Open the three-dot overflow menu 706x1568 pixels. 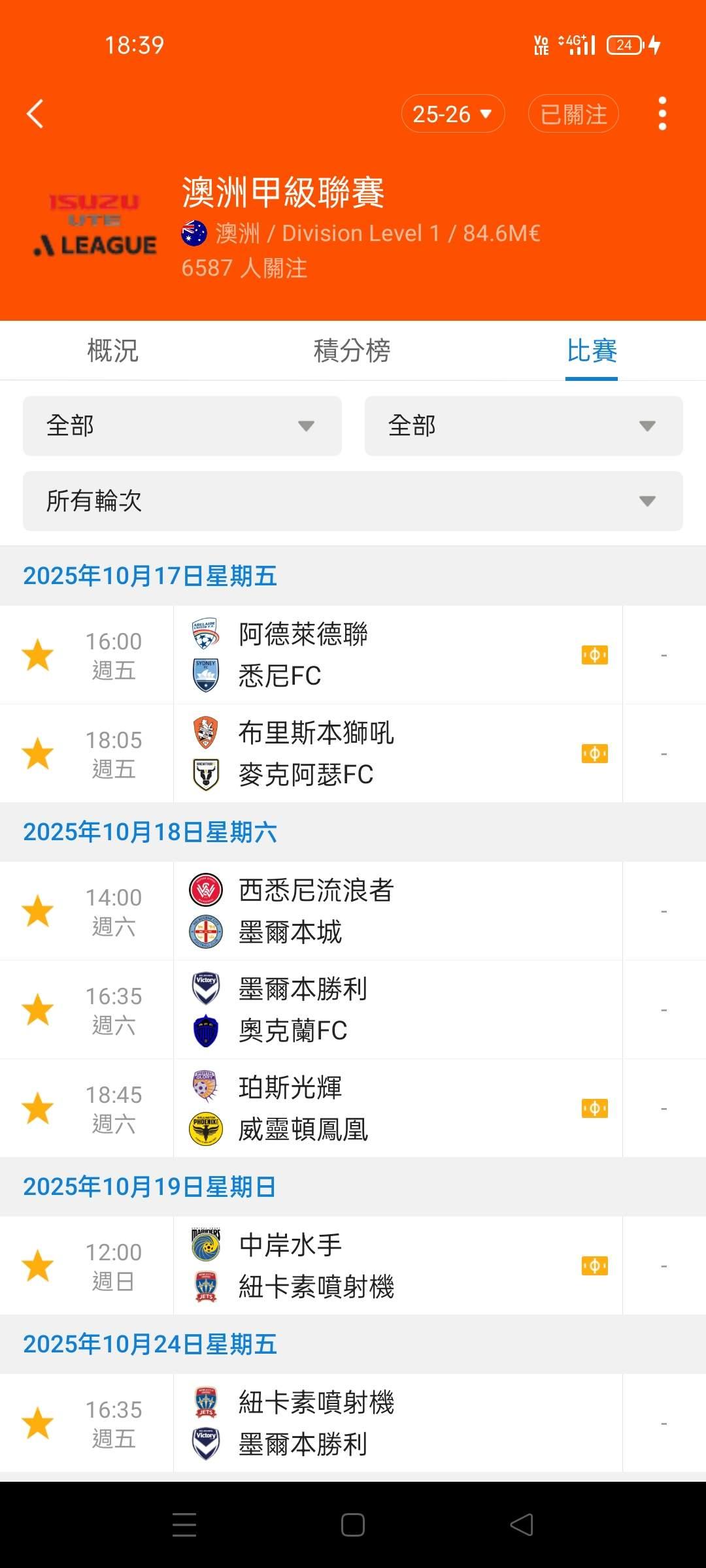(x=662, y=114)
